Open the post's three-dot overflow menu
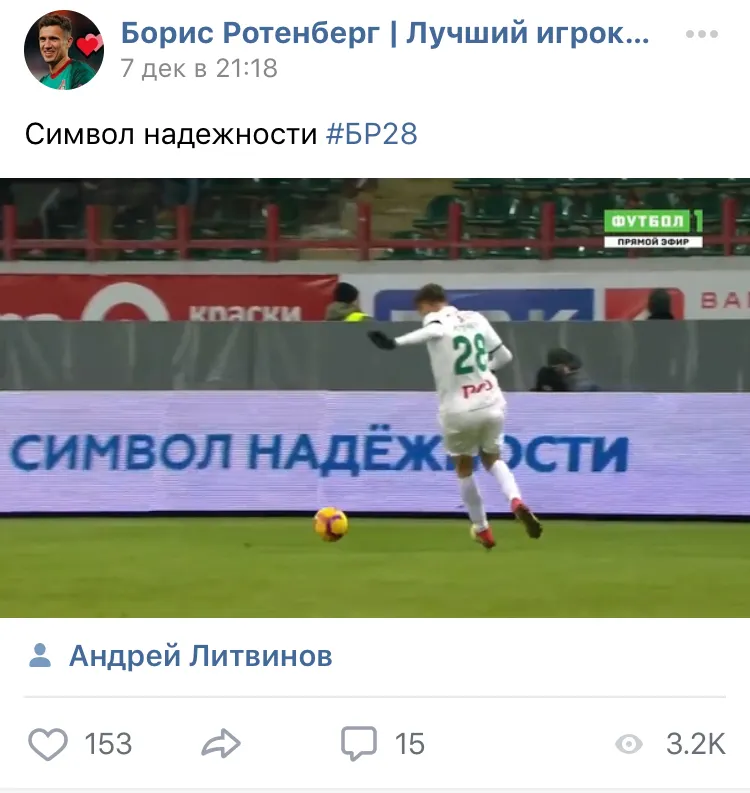The image size is (750, 793). pyautogui.click(x=702, y=34)
